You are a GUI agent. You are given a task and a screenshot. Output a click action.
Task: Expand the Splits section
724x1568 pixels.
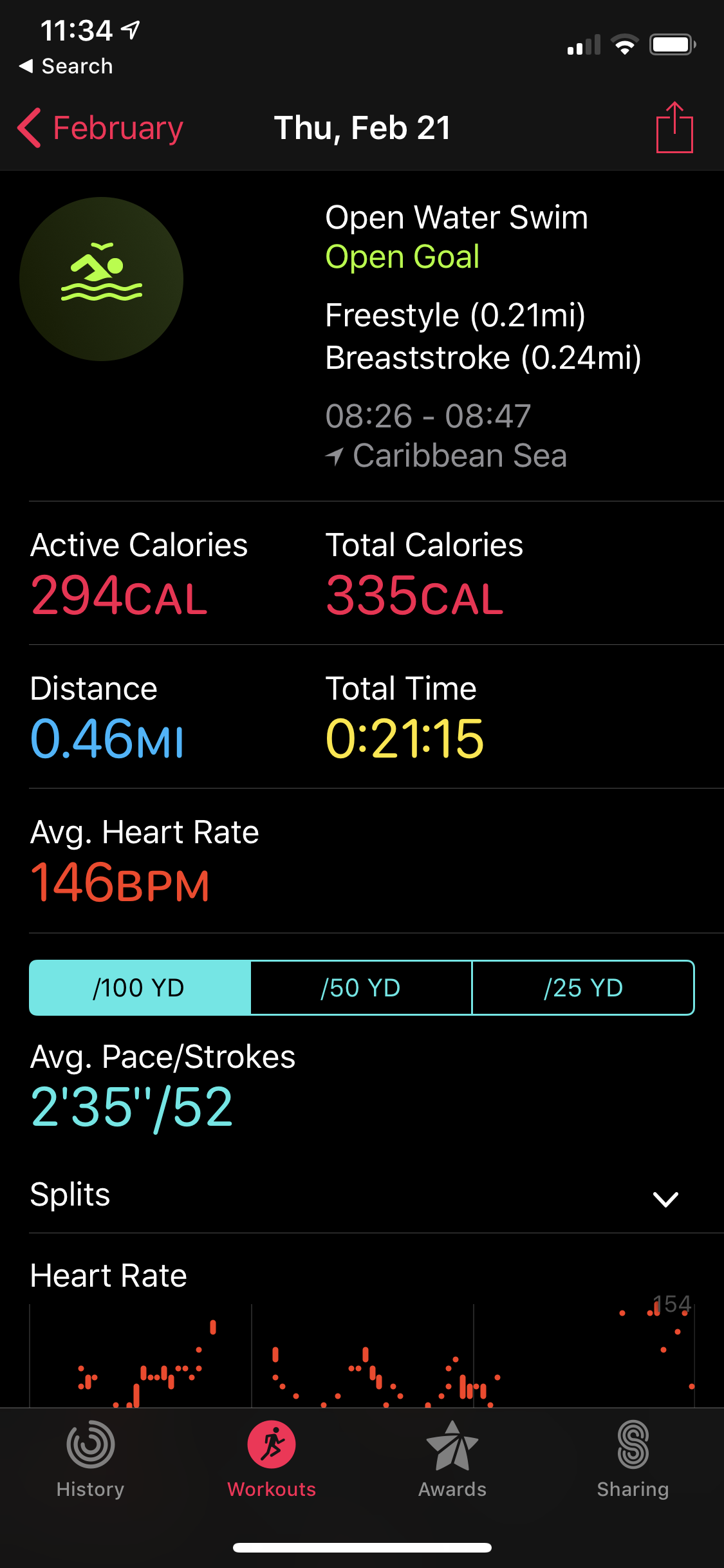[x=665, y=1198]
